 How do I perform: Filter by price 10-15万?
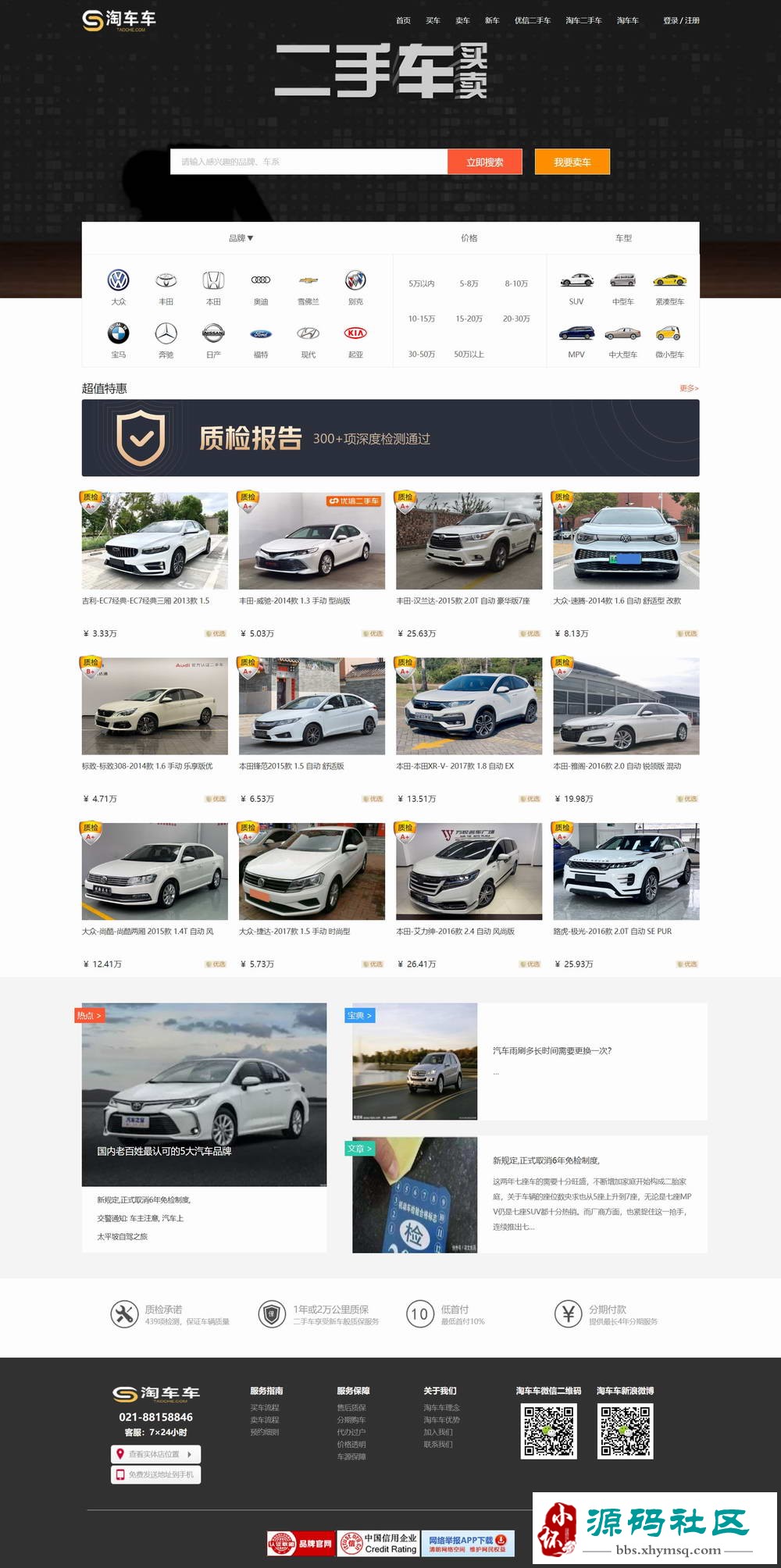[x=421, y=319]
